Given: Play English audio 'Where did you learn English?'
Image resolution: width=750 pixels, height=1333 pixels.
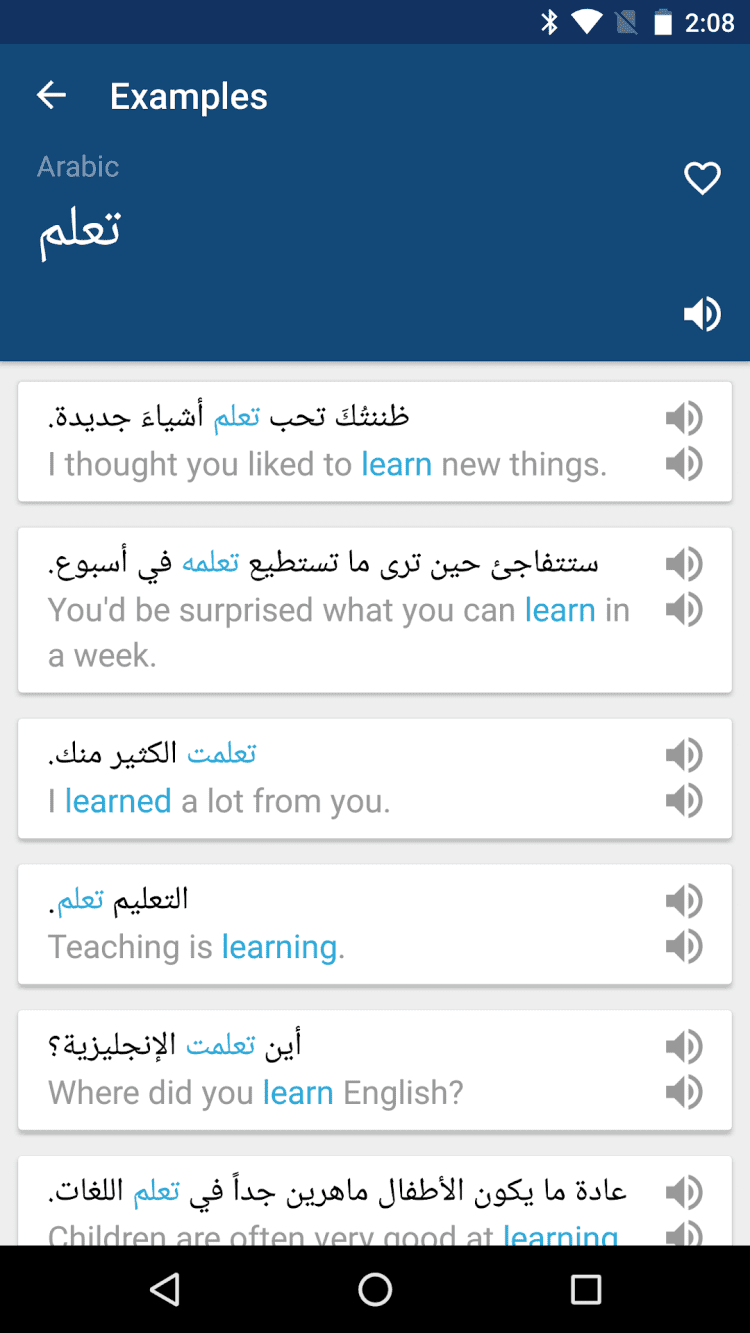Looking at the screenshot, I should click(684, 1092).
